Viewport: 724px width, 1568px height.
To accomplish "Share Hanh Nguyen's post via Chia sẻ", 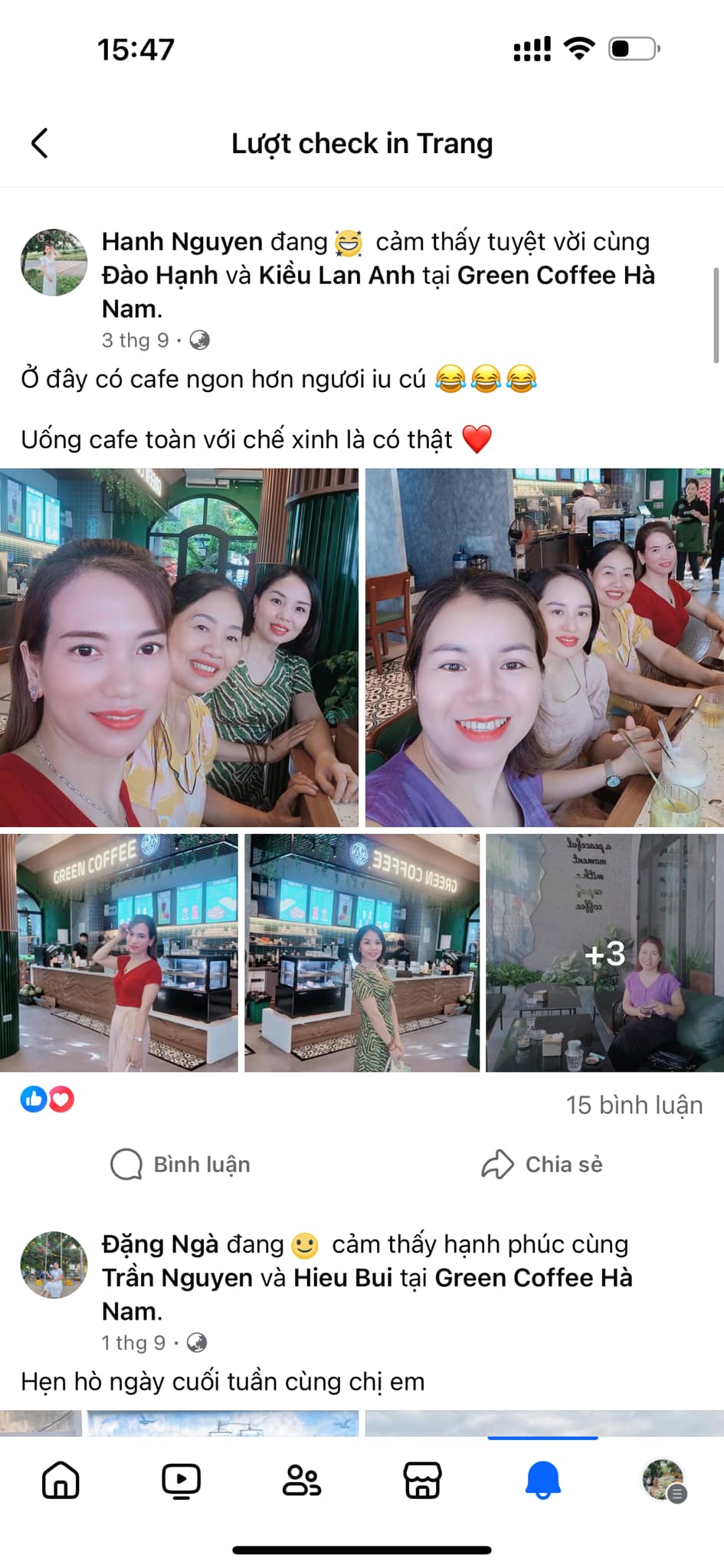I will pyautogui.click(x=542, y=1165).
